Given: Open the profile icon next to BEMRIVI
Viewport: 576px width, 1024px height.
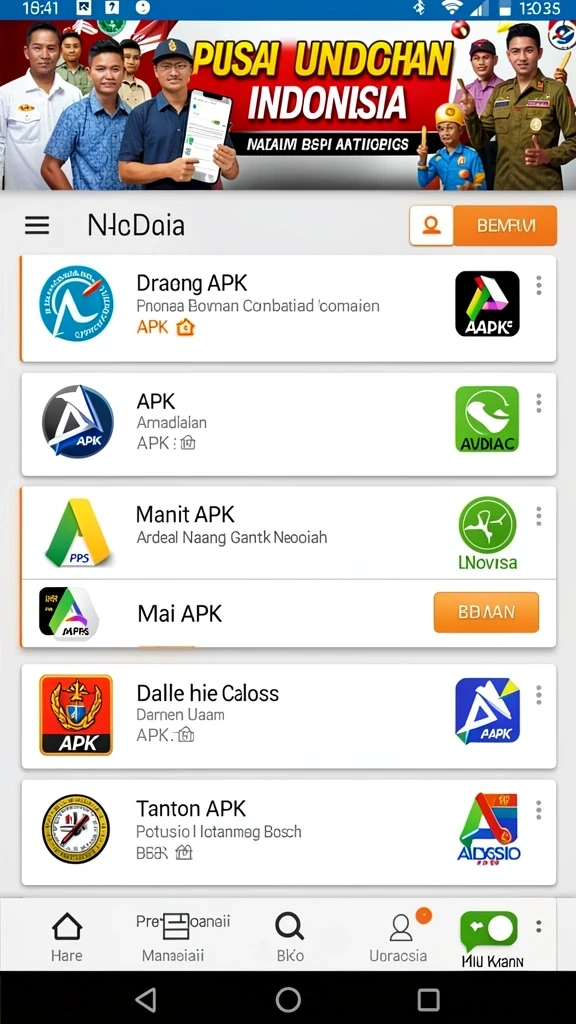Looking at the screenshot, I should [431, 226].
